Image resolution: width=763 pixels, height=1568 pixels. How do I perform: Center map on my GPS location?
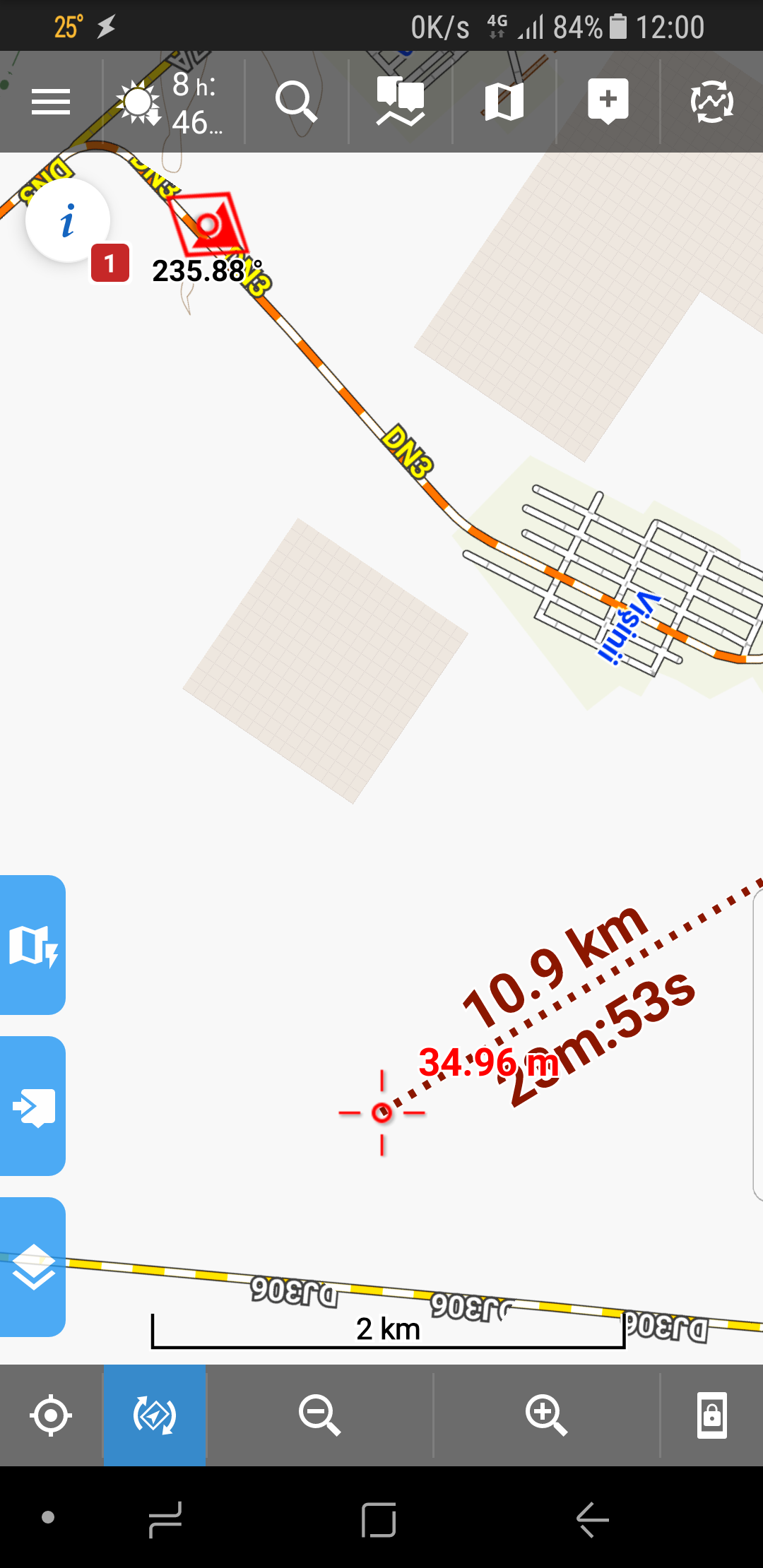click(x=51, y=1415)
